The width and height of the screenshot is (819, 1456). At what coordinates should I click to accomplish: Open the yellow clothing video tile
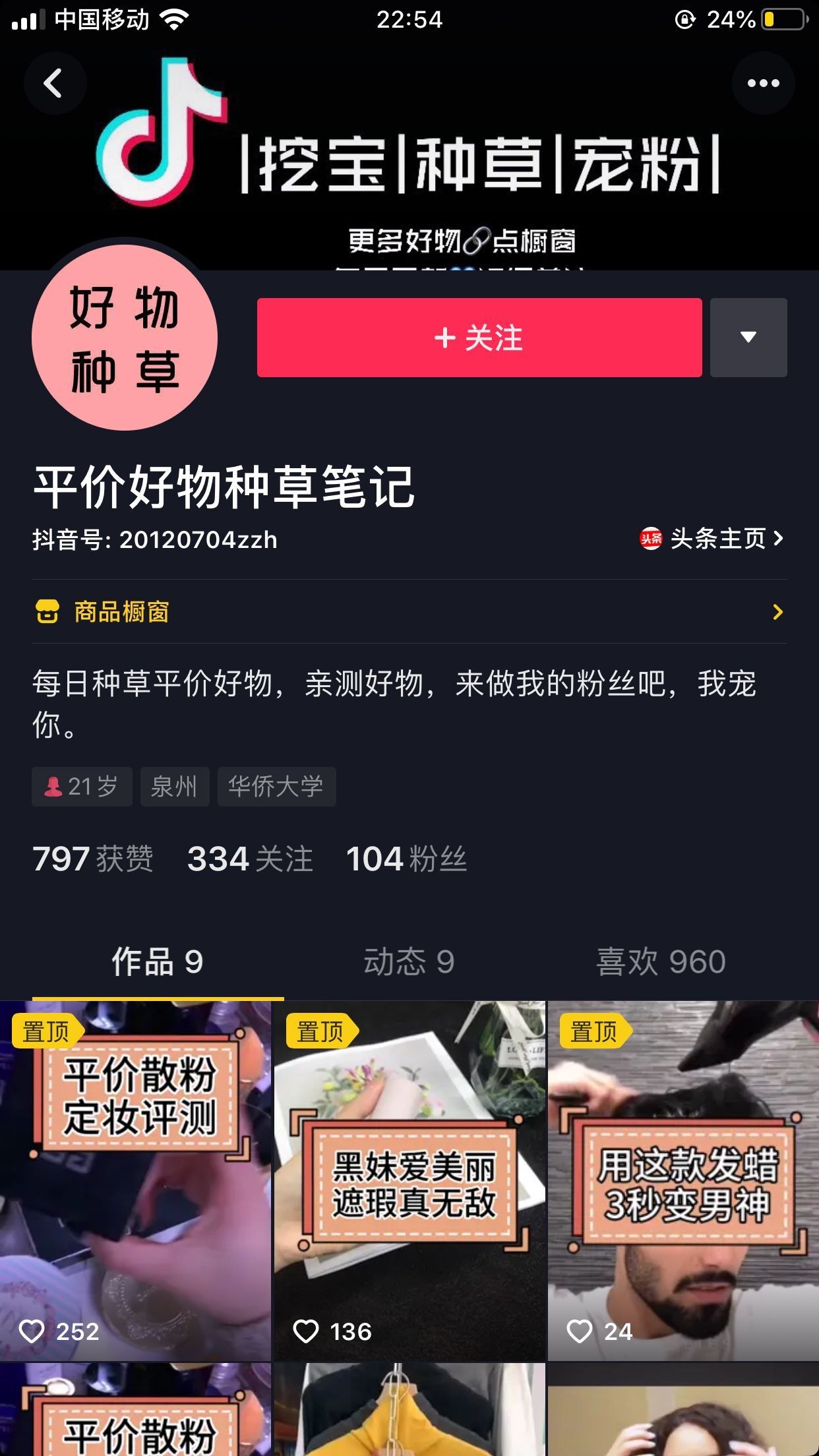(x=409, y=1411)
